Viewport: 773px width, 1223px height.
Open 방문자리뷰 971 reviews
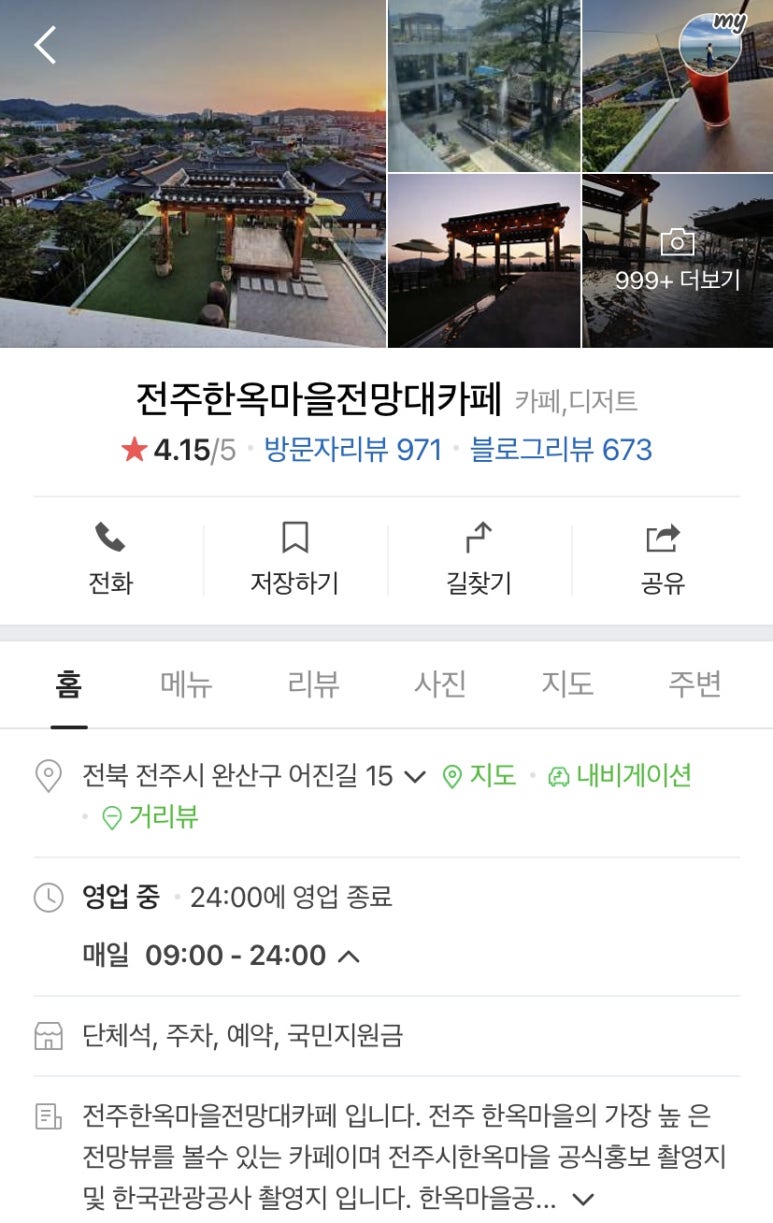pyautogui.click(x=352, y=450)
